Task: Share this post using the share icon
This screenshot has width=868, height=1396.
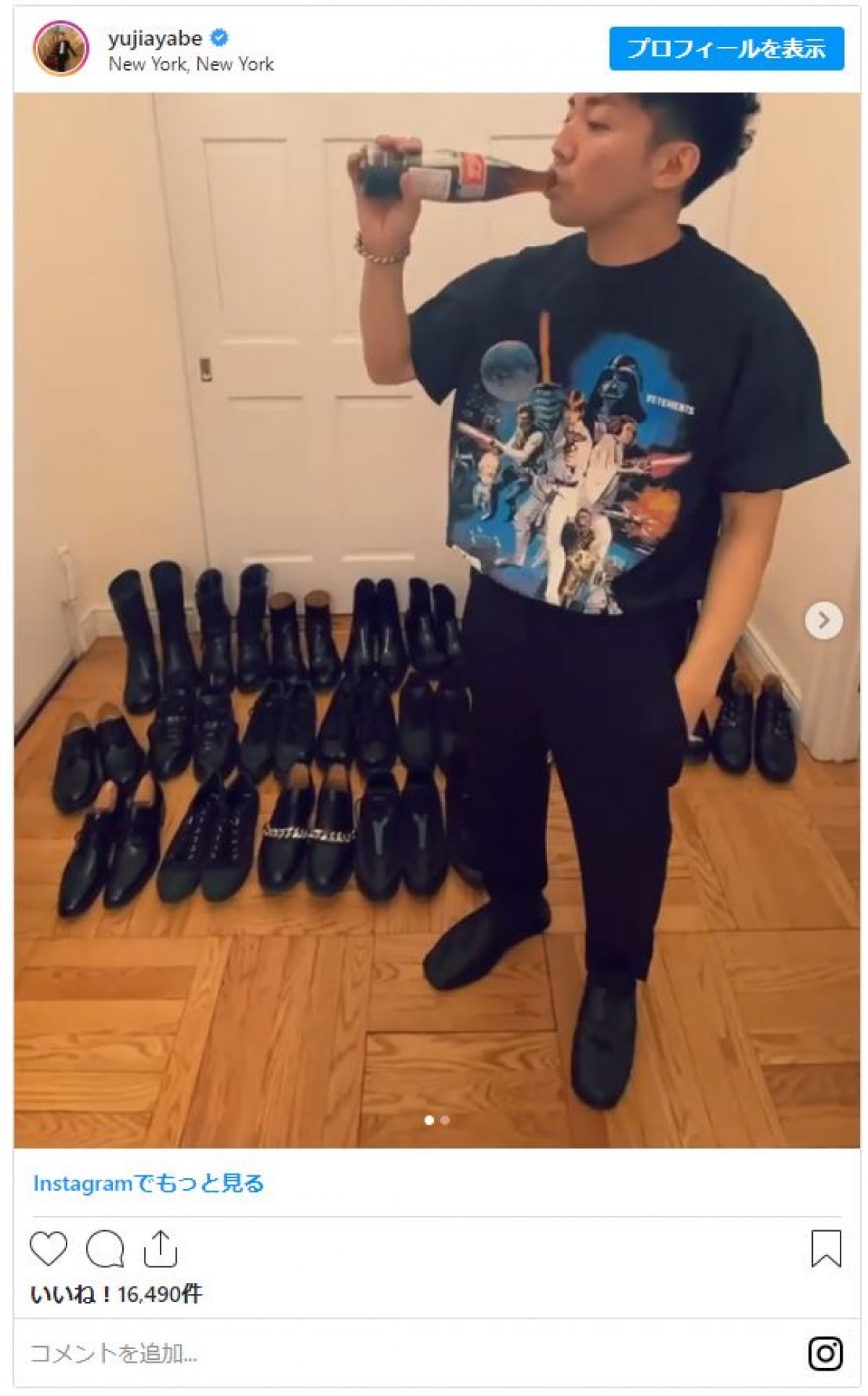Action: tap(161, 1248)
